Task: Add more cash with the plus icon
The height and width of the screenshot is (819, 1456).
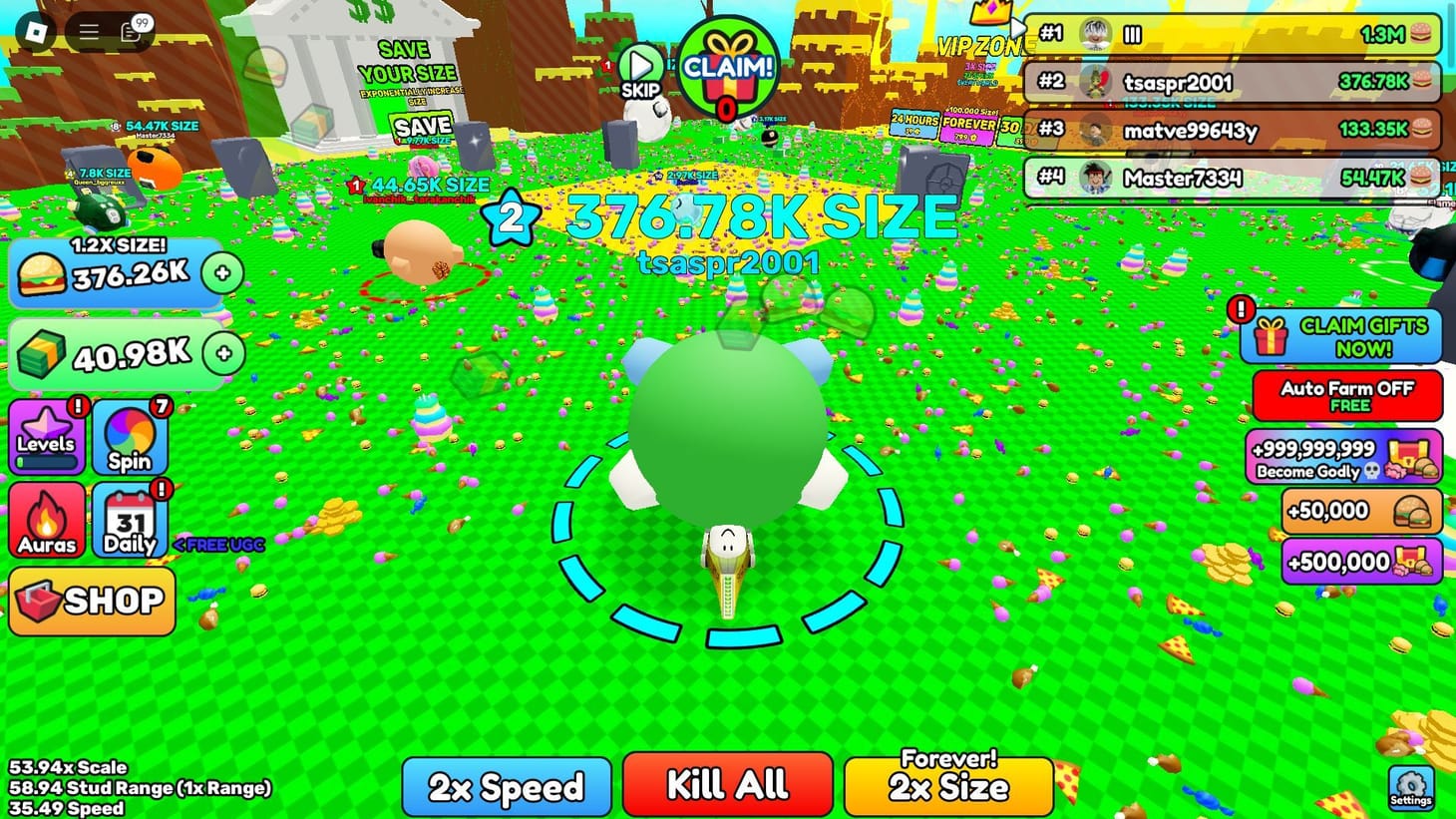Action: pos(223,353)
